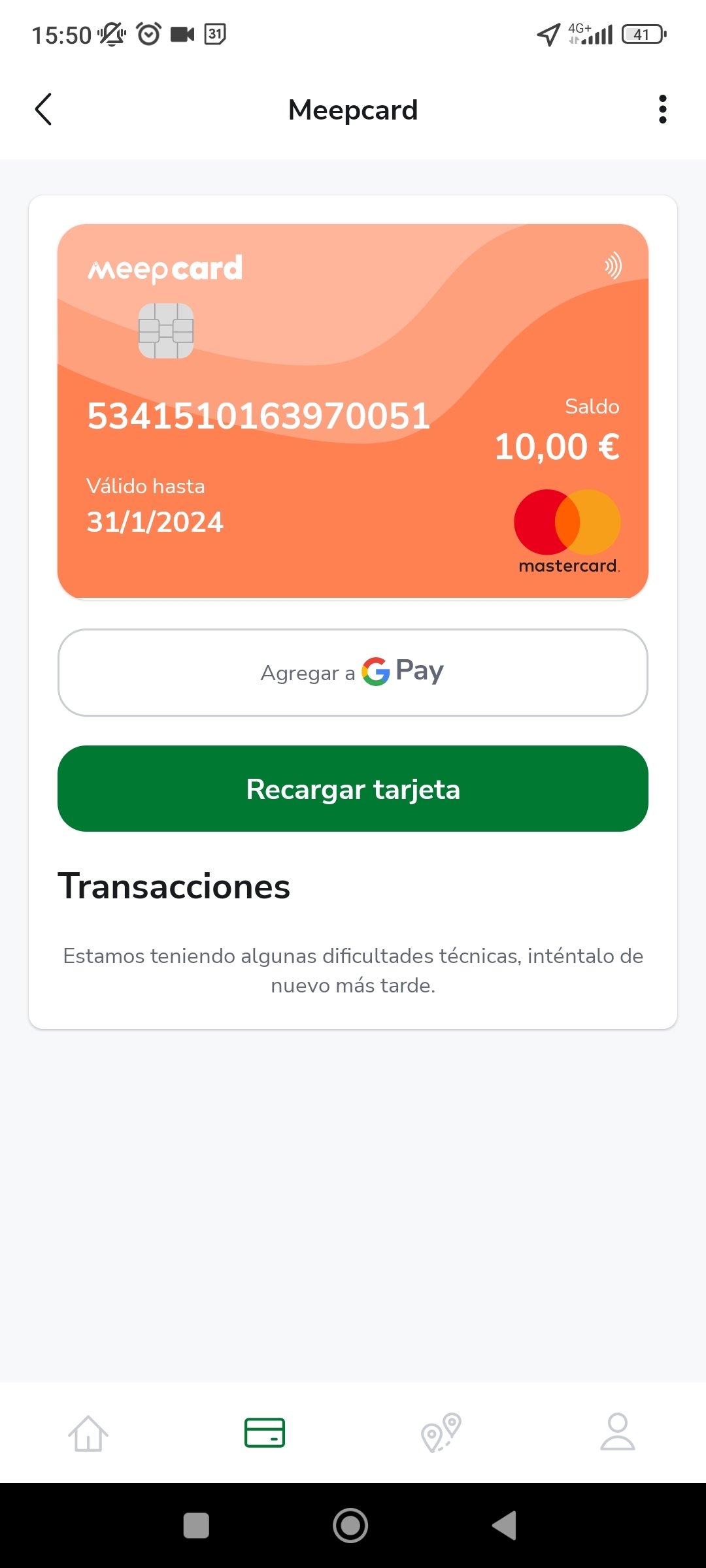Screen dimensions: 706x1568
Task: Tap the system home button
Action: coord(350,1526)
